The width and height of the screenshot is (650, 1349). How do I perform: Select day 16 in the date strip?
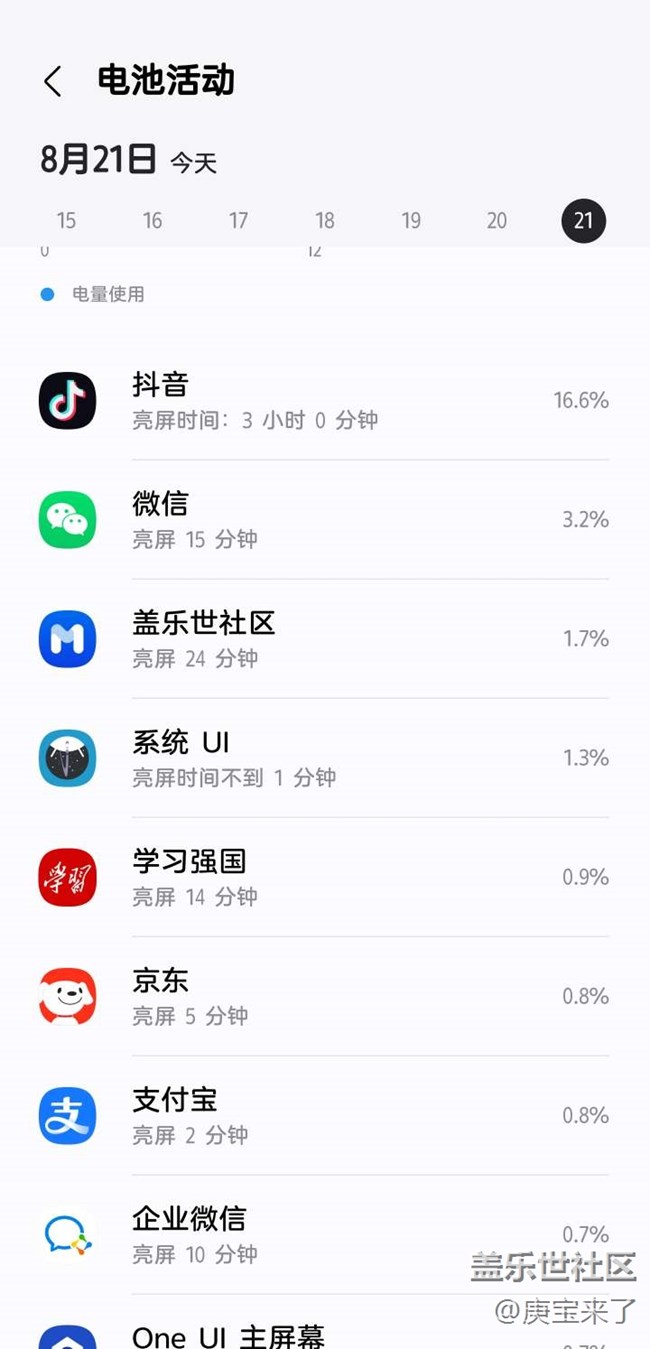point(152,220)
